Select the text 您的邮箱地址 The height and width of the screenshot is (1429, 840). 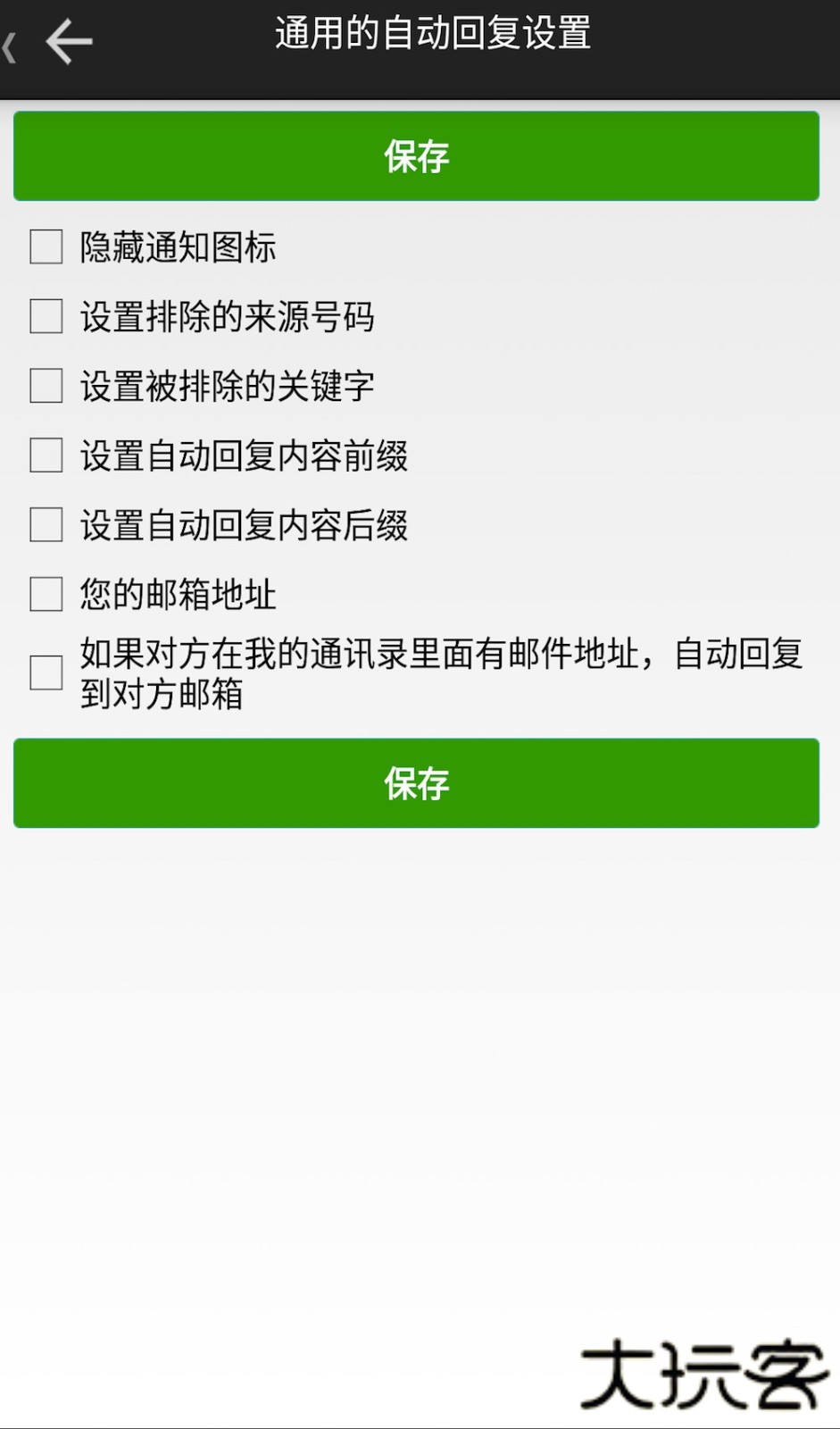point(176,594)
